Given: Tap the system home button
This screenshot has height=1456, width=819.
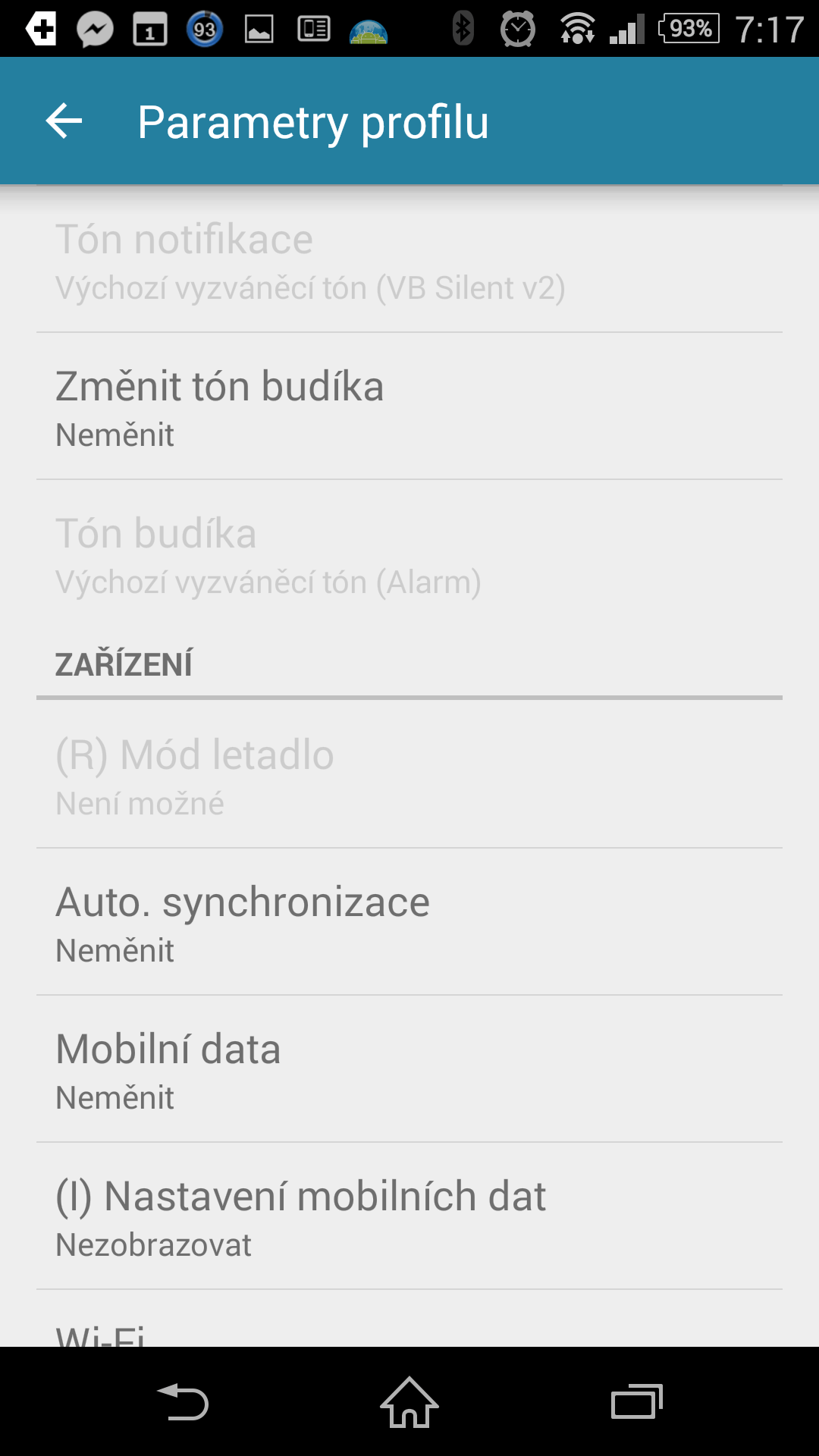Looking at the screenshot, I should coord(409,1402).
